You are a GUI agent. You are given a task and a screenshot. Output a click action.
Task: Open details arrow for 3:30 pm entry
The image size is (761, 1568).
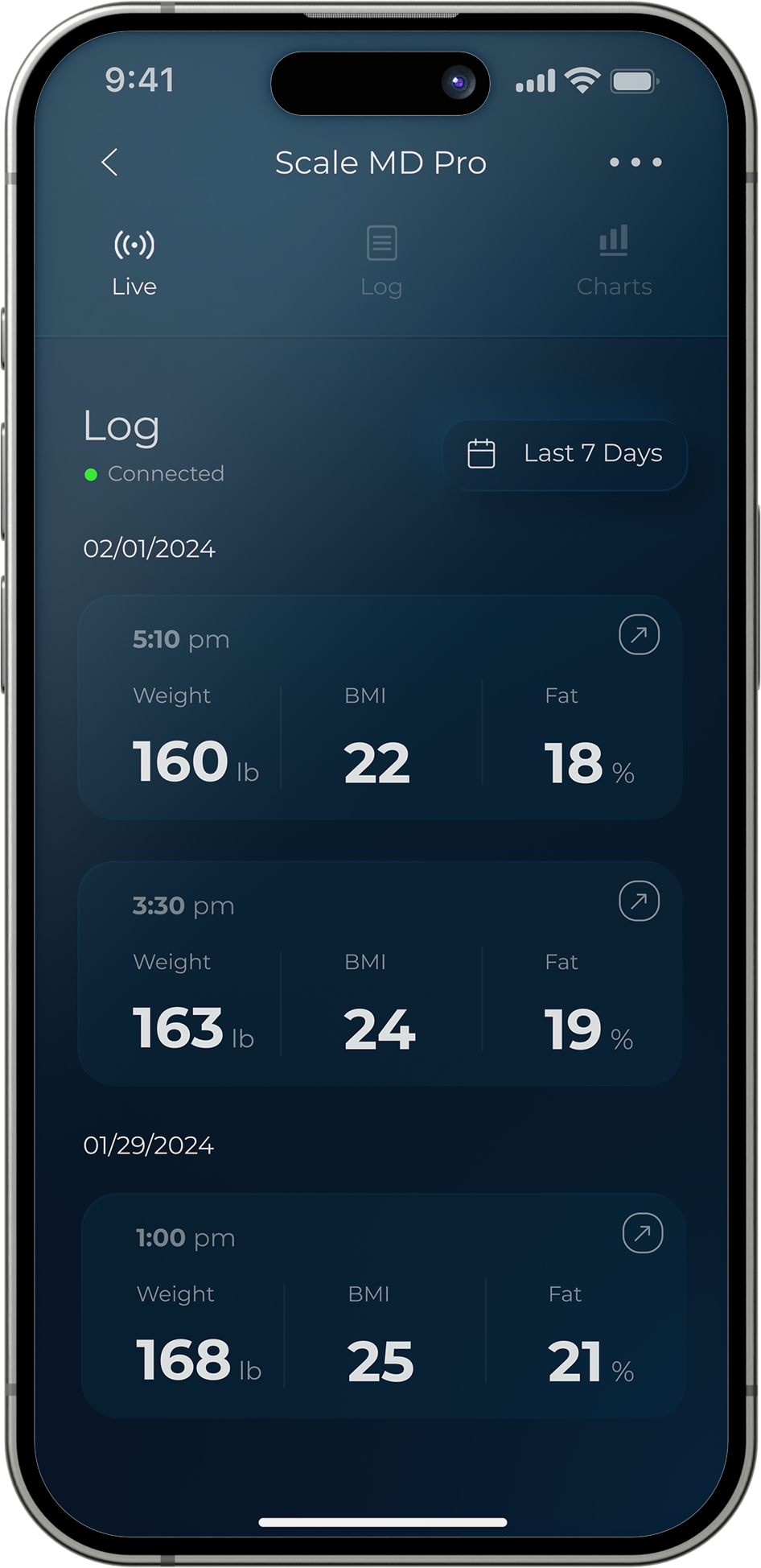pyautogui.click(x=640, y=901)
